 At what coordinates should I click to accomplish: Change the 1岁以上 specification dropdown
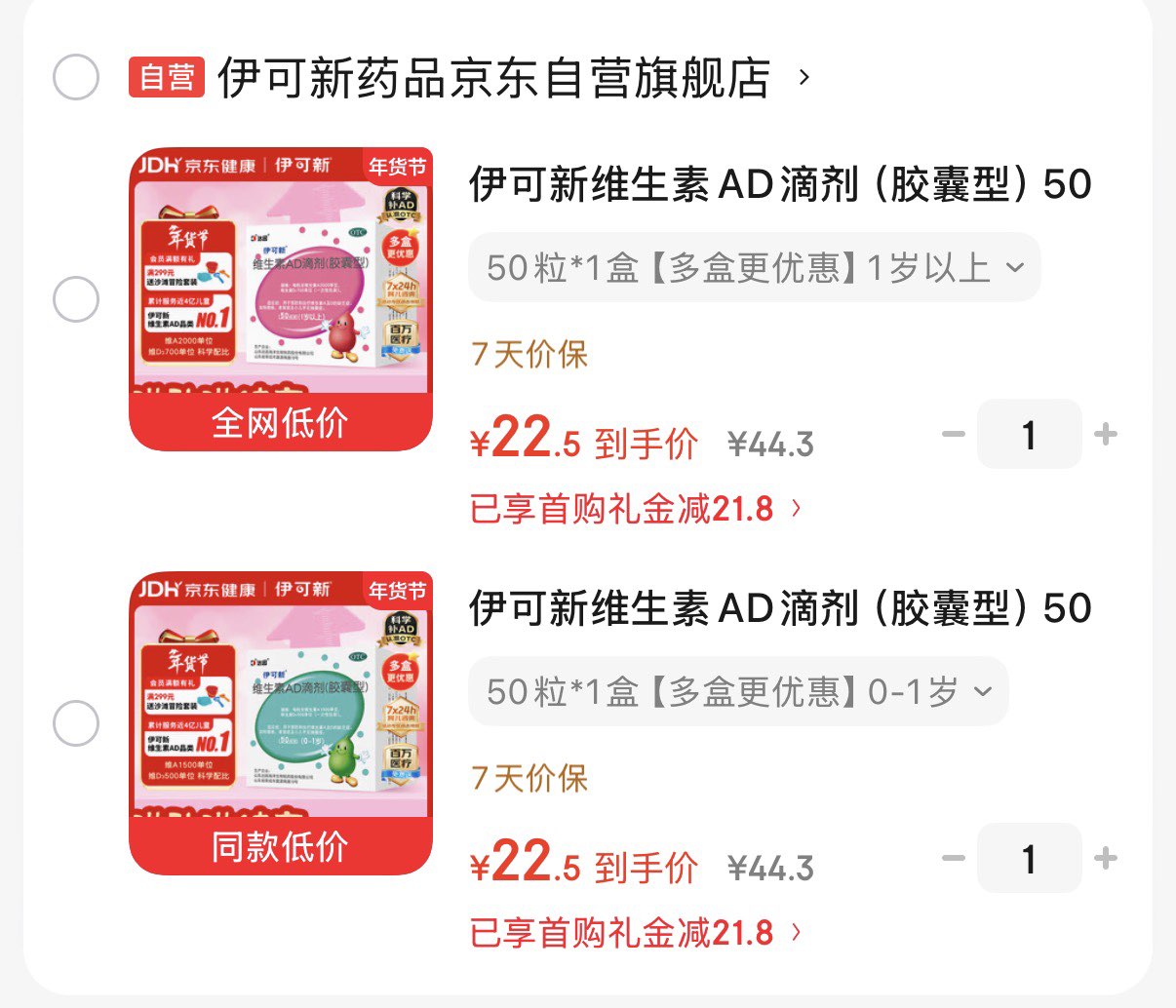(x=755, y=267)
